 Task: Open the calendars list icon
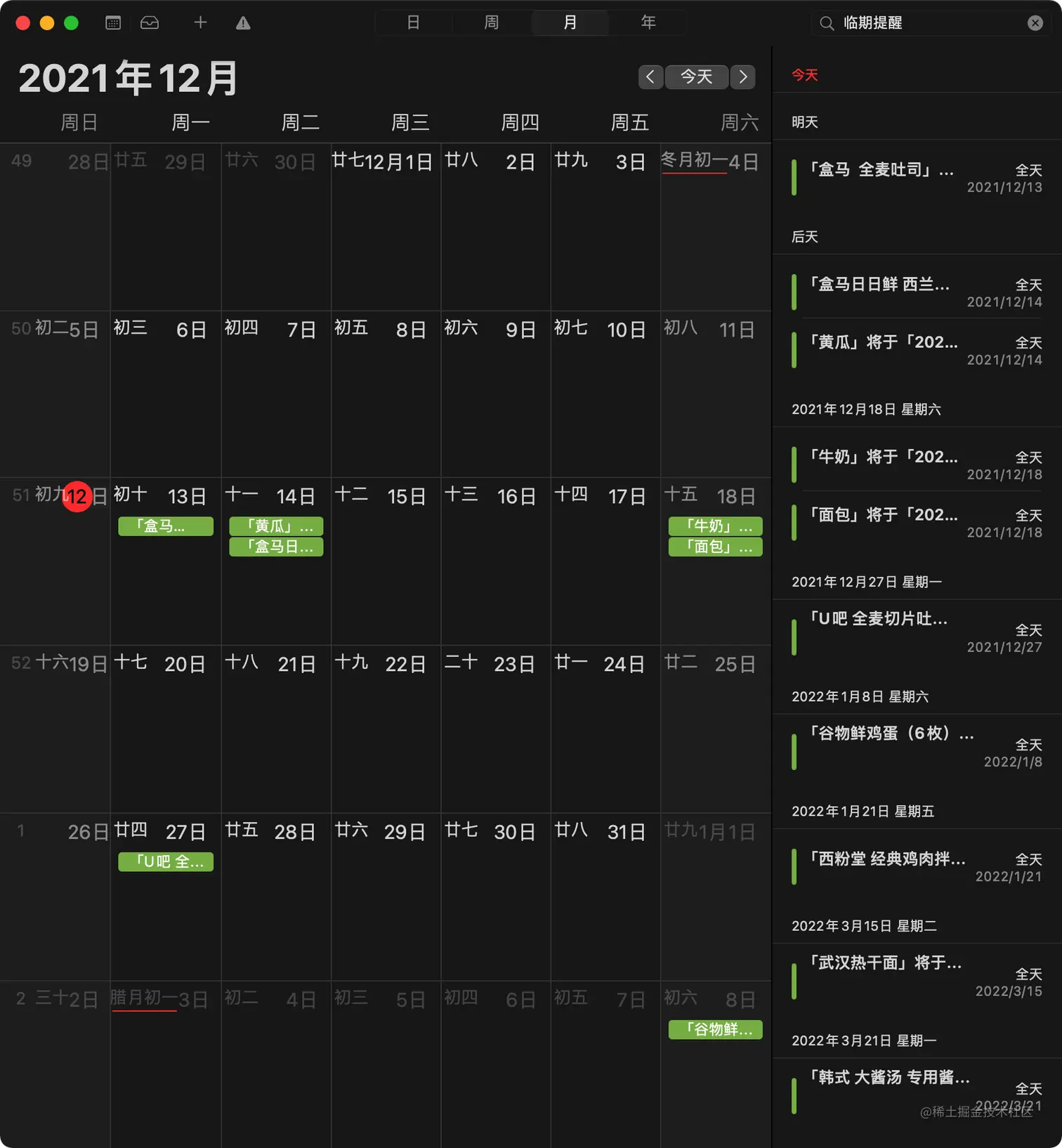tap(113, 23)
